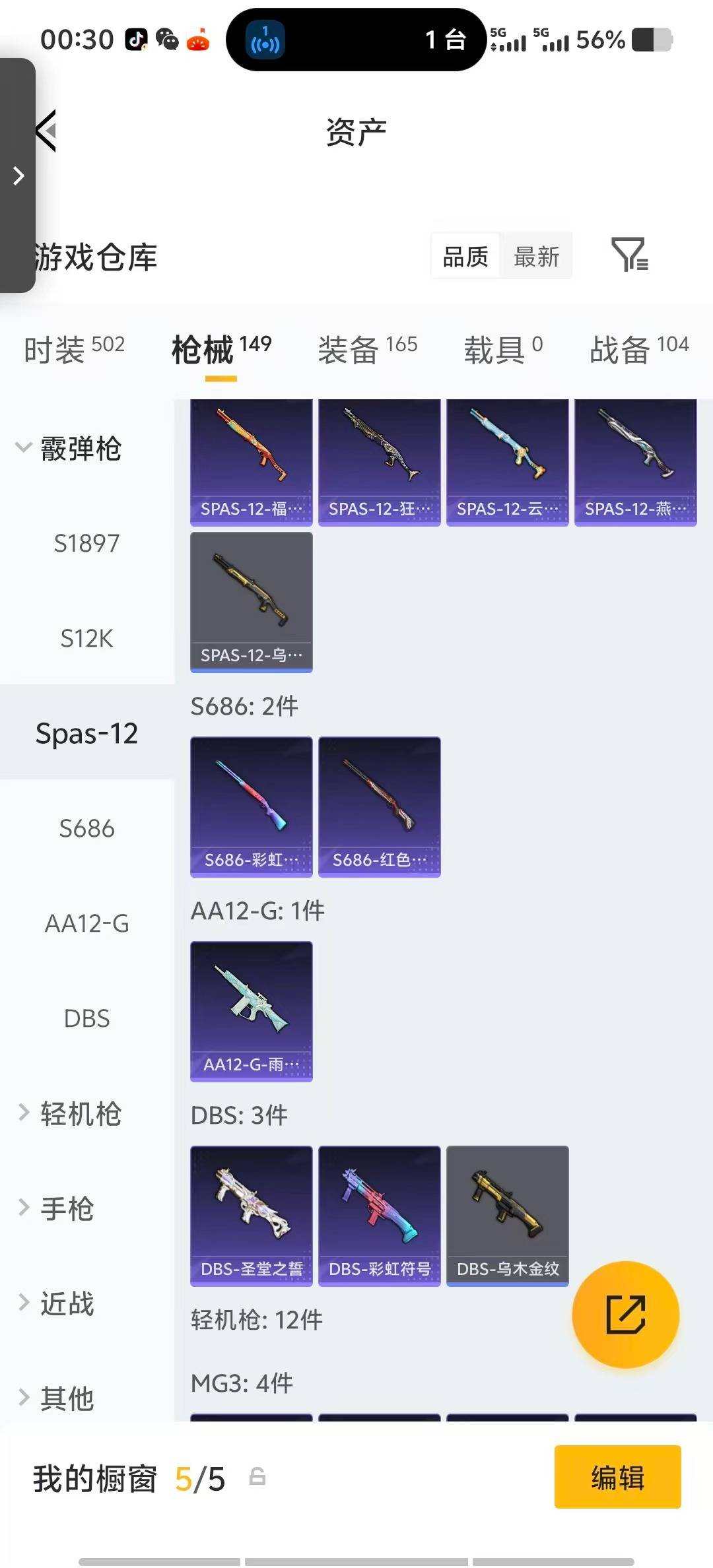
Task: Select the S686-彩虹 shotgun skin
Action: (251, 806)
